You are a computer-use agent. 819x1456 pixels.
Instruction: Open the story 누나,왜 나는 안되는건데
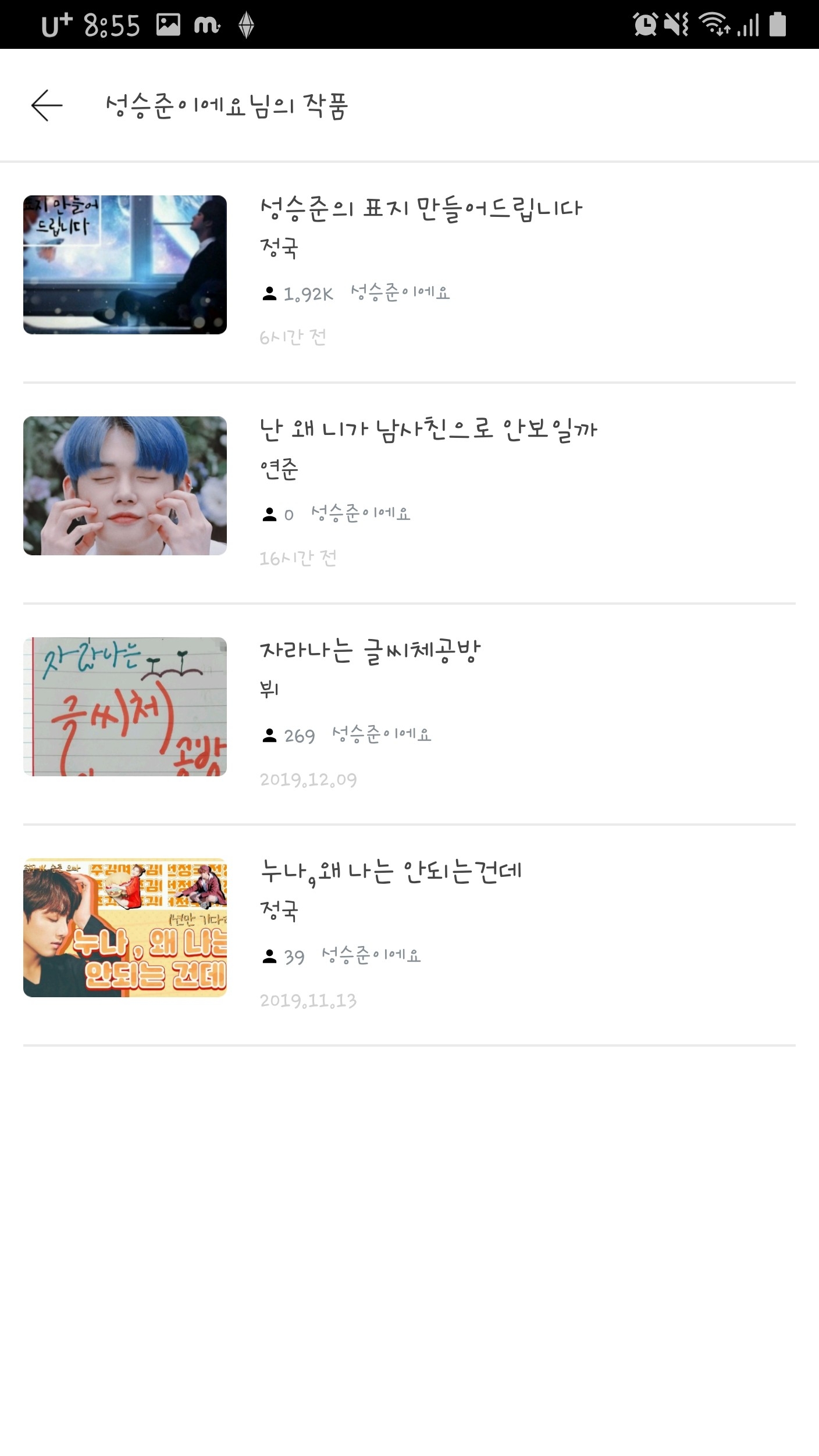coord(391,872)
